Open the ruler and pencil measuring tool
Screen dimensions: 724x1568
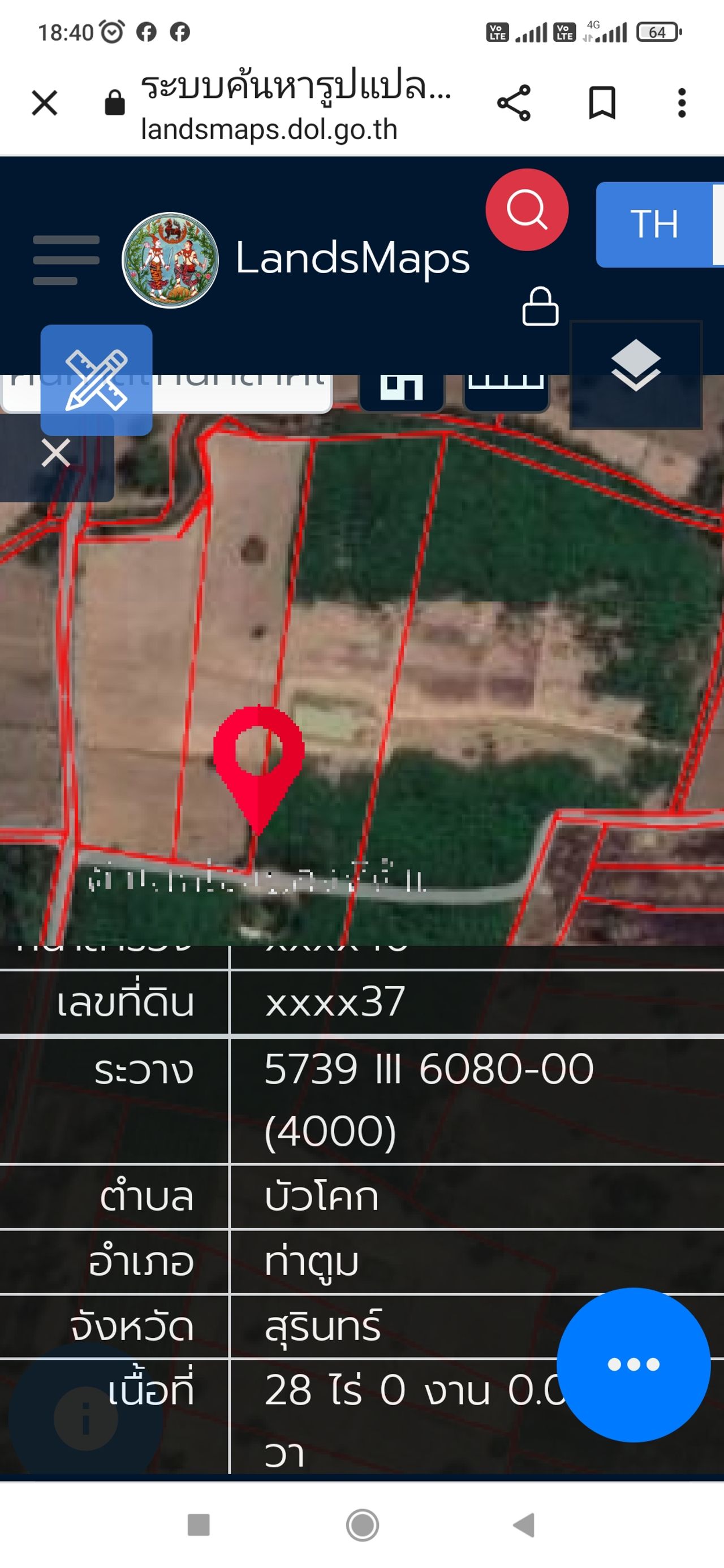[96, 380]
